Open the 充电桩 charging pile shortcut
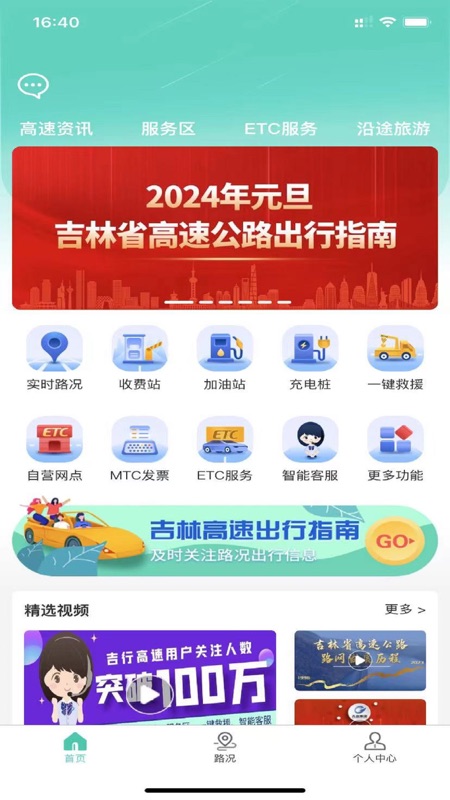Viewport: 450px width, 800px height. [310, 359]
